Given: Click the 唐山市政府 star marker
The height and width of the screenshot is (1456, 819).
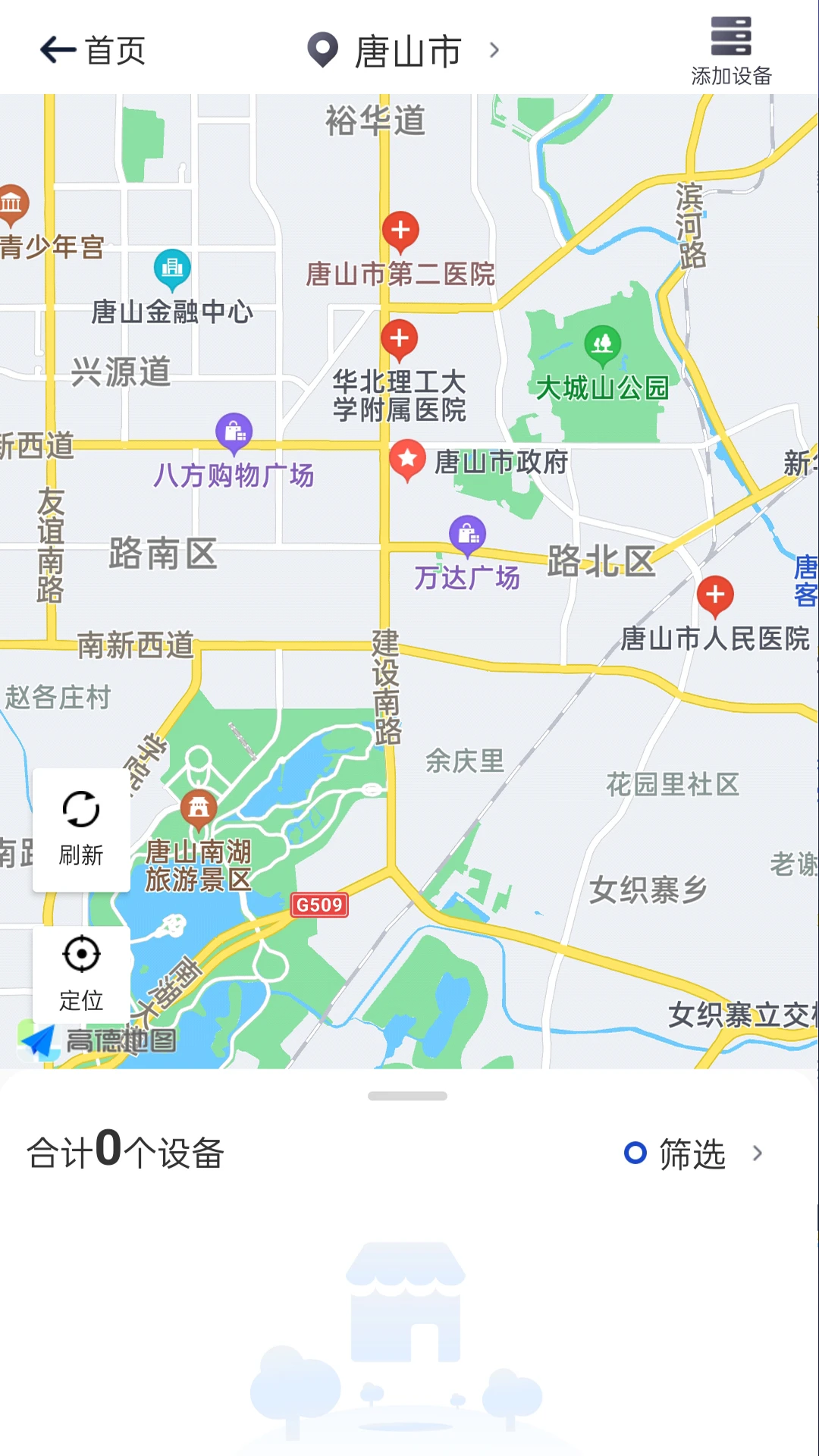Looking at the screenshot, I should [x=408, y=457].
